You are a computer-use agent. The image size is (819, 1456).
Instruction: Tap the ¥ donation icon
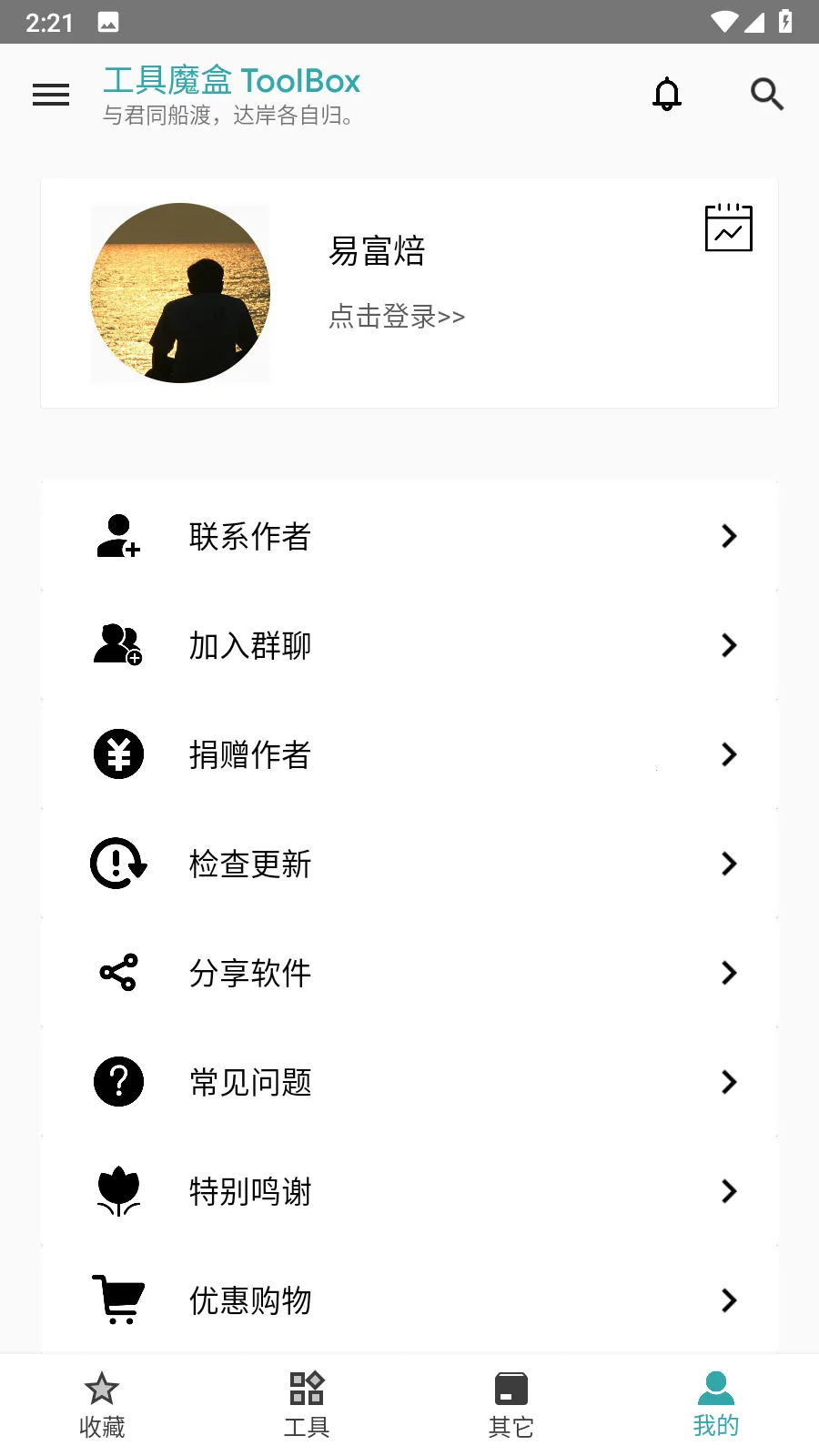tap(117, 754)
